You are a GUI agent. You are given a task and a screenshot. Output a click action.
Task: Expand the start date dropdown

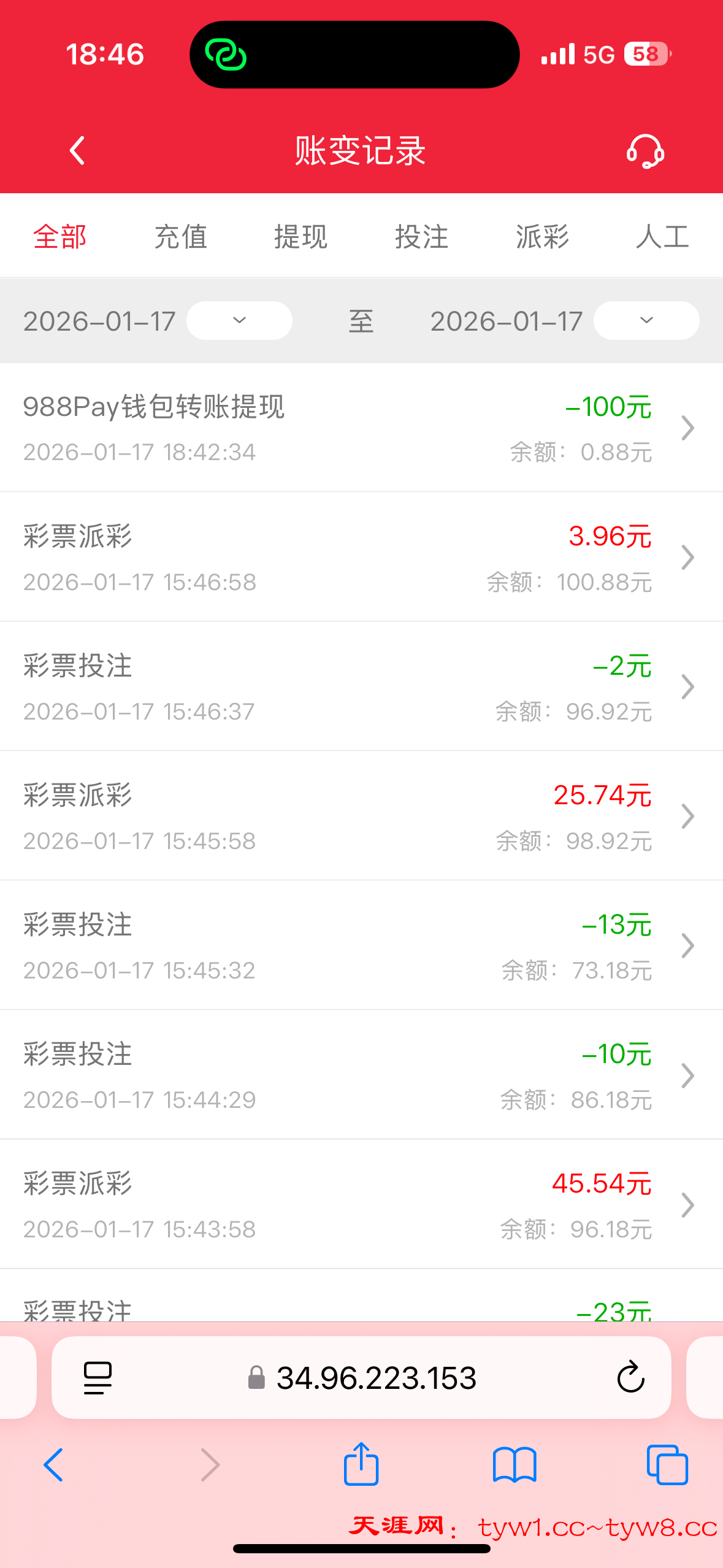pyautogui.click(x=239, y=320)
